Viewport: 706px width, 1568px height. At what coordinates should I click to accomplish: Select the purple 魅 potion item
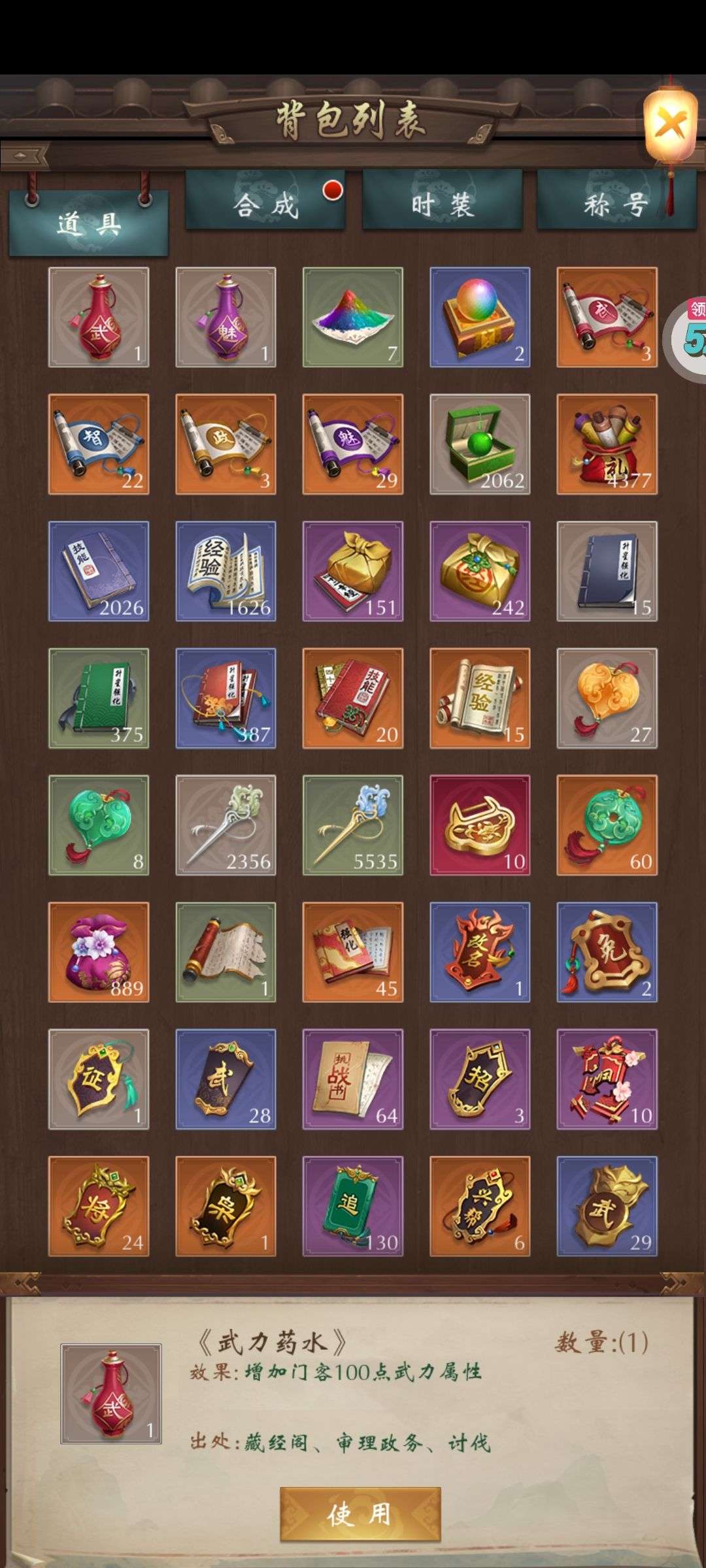coord(226,317)
